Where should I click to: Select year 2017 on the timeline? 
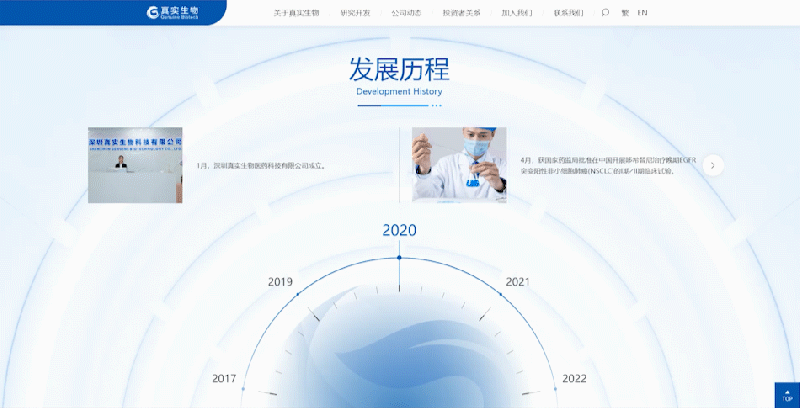[225, 379]
